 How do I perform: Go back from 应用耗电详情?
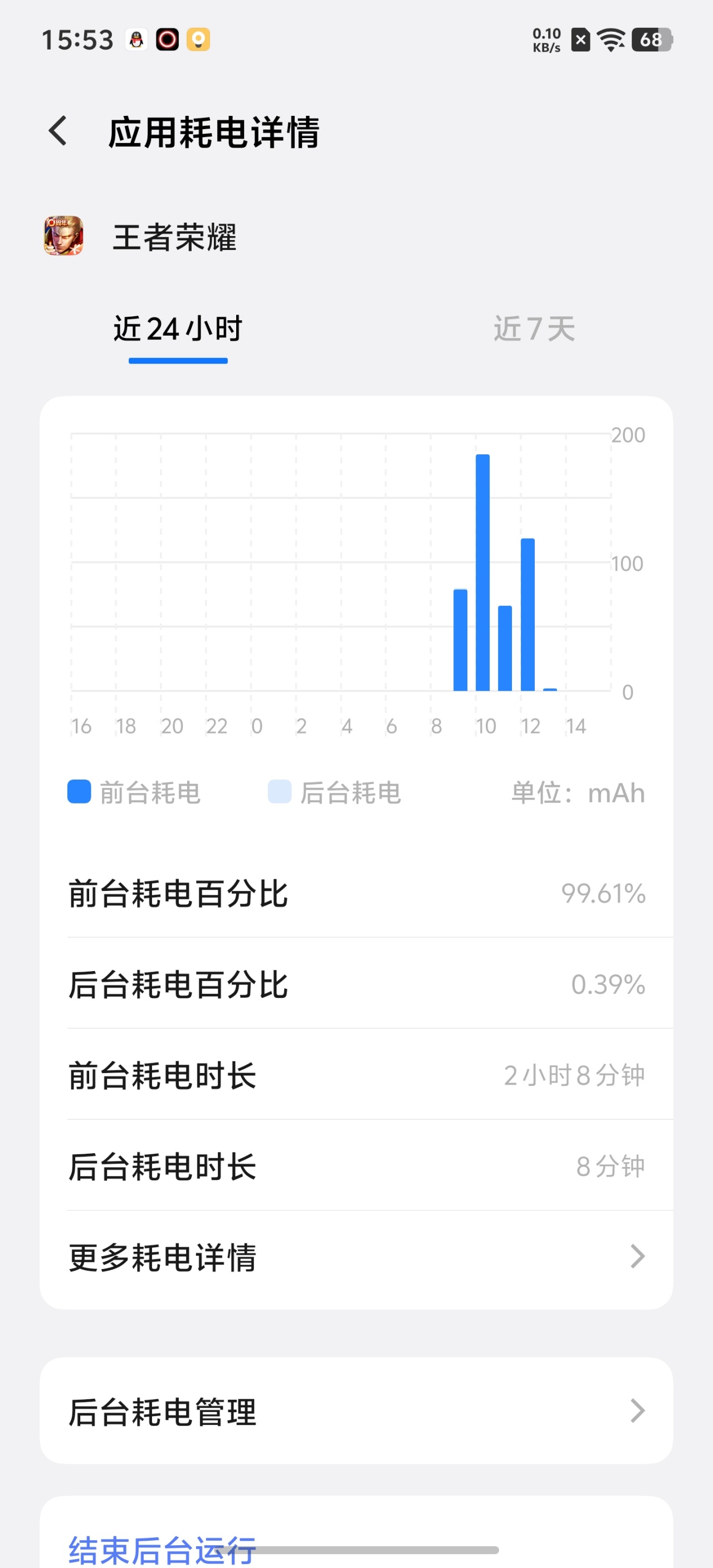pyautogui.click(x=58, y=131)
